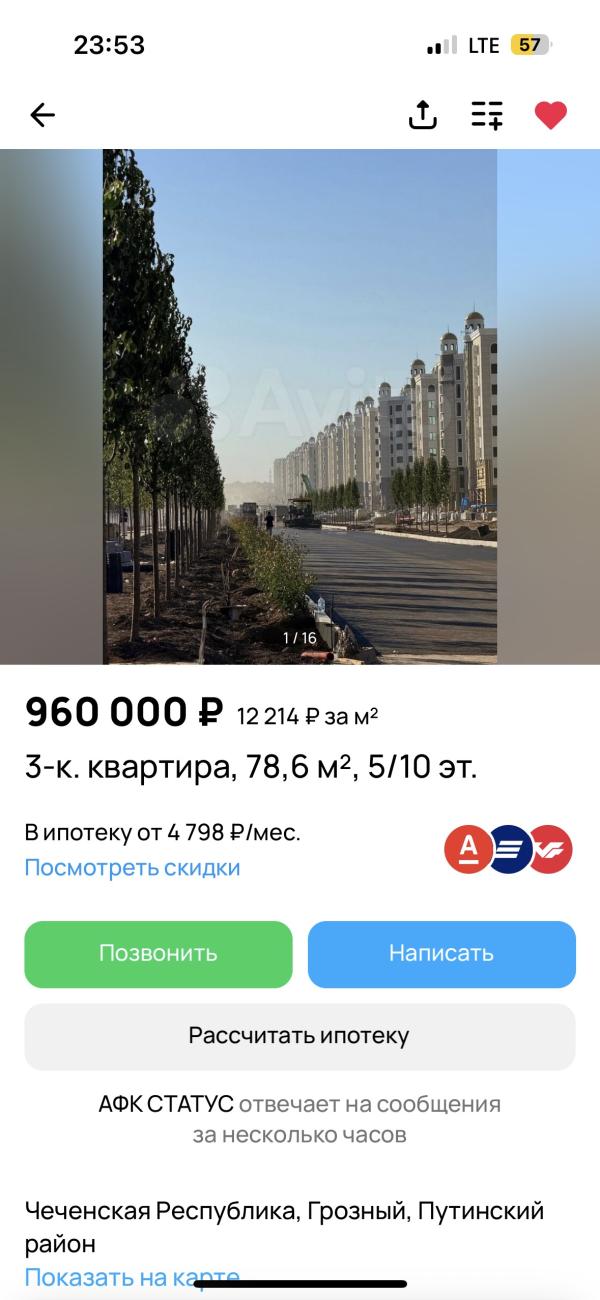View discounts via Посмотреть скидки

point(133,867)
